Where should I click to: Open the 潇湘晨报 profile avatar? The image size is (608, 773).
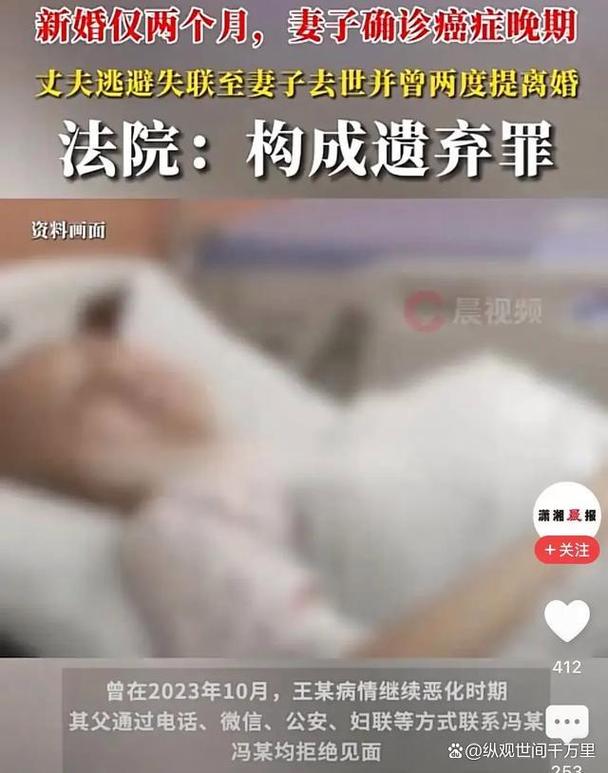point(566,514)
